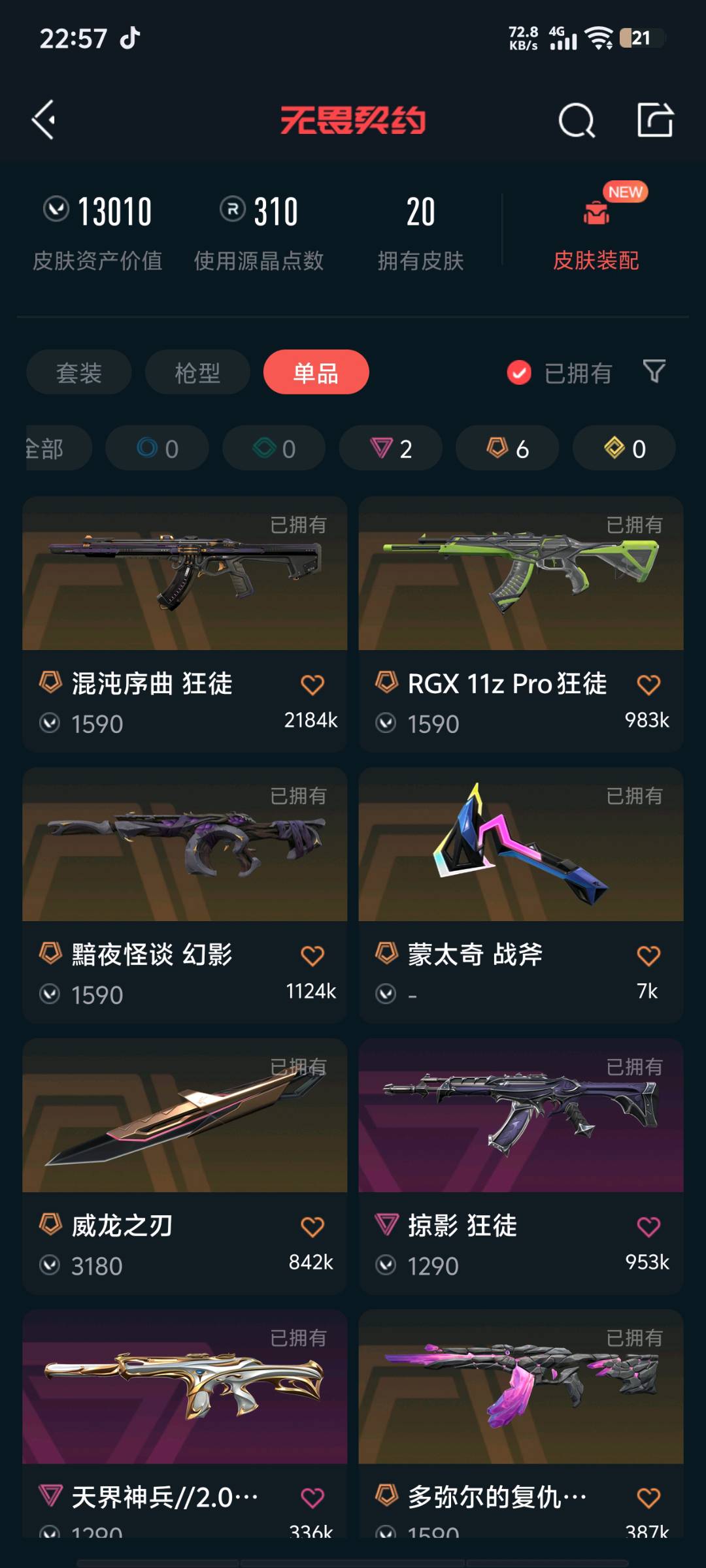Open the search magnifier icon
This screenshot has height=1568, width=706.
point(576,120)
